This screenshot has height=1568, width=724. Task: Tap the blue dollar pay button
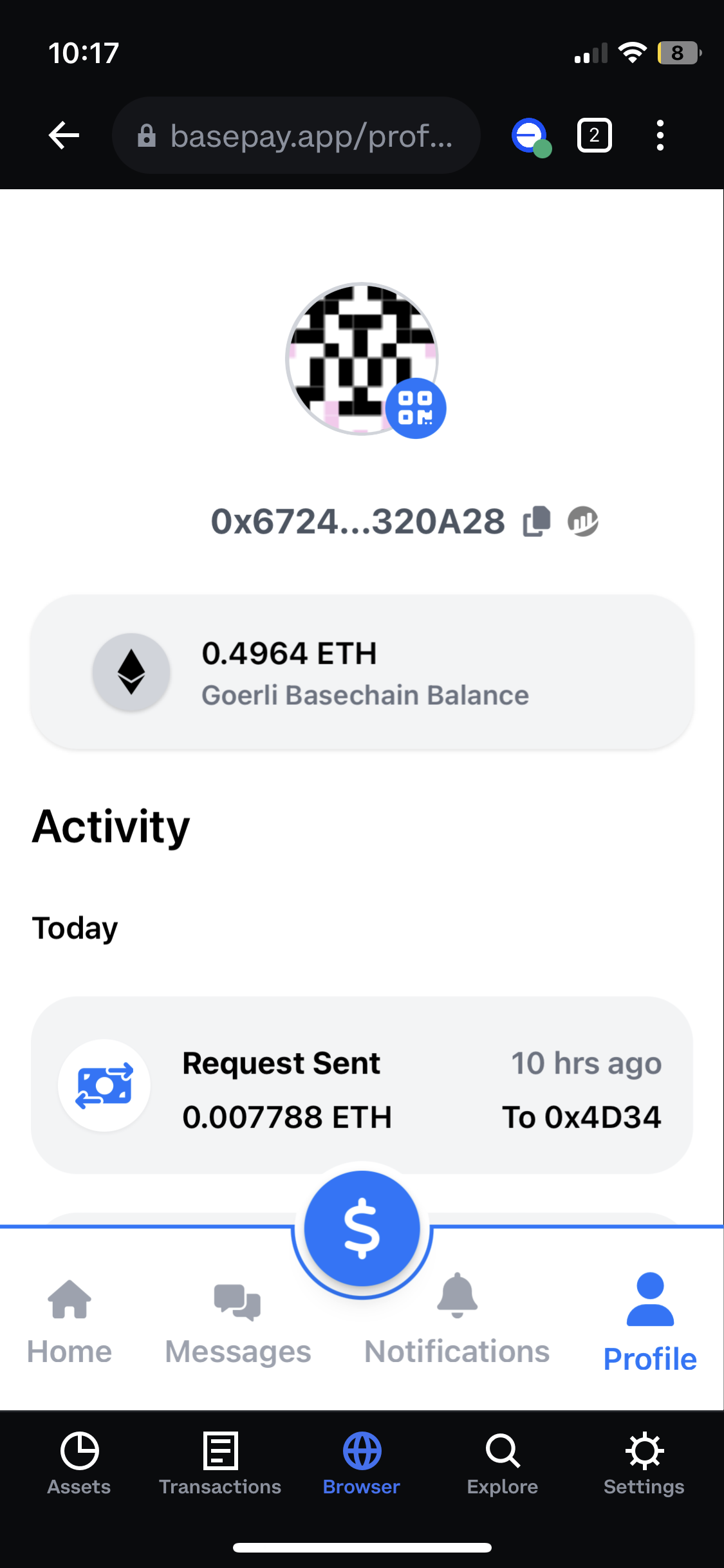(362, 1228)
